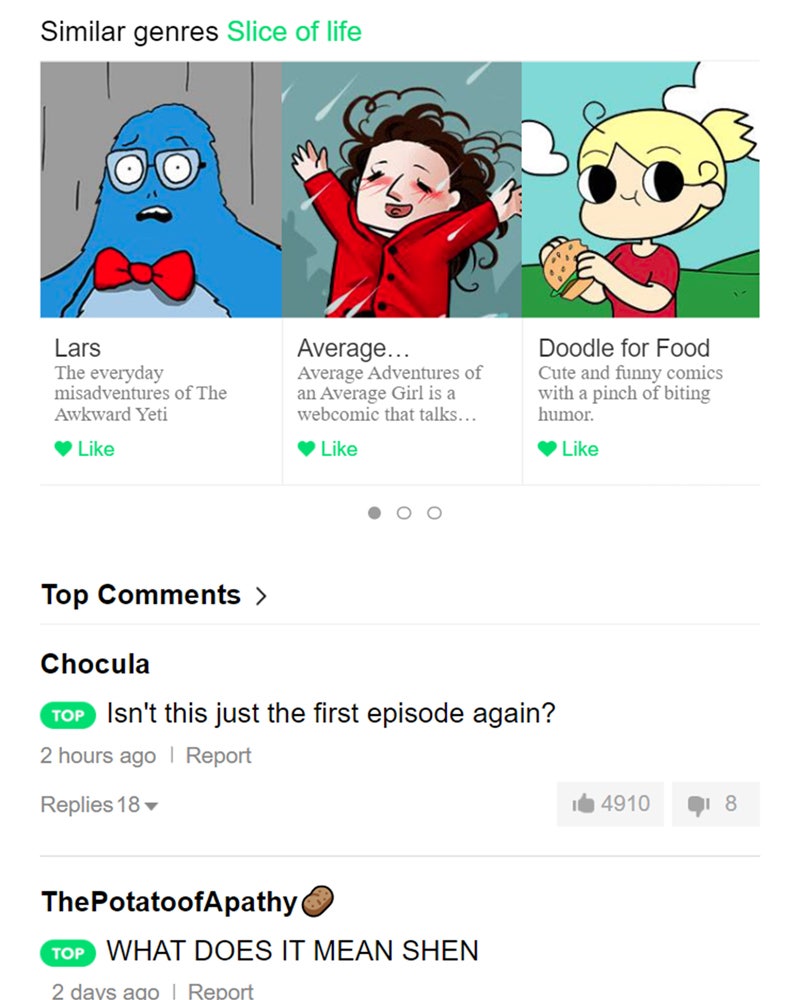Screen dimensions: 800x1000
Task: Jump to third page of similar comics
Action: tap(434, 513)
